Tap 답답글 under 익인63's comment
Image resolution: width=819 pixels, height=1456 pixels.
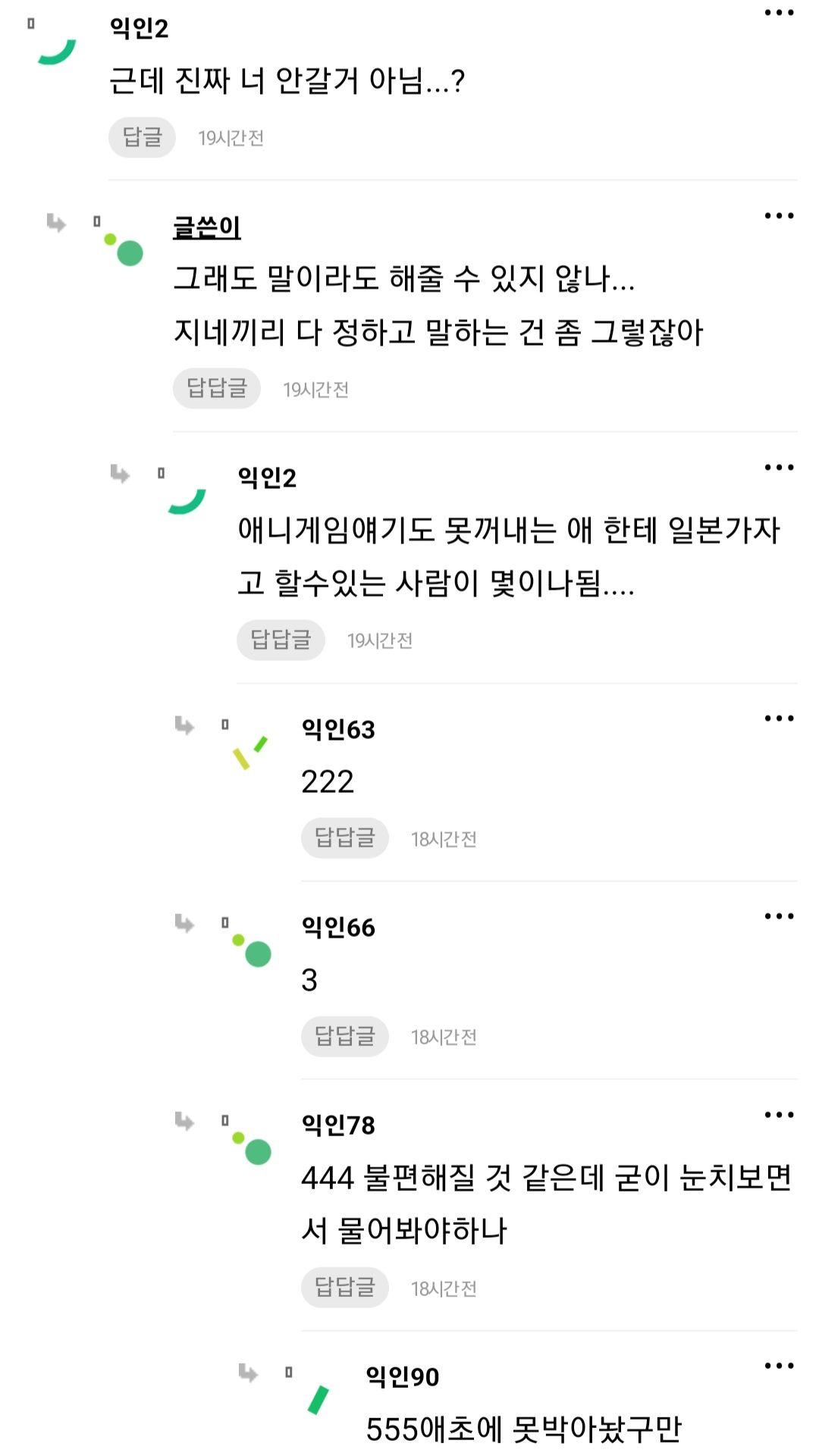tap(344, 838)
